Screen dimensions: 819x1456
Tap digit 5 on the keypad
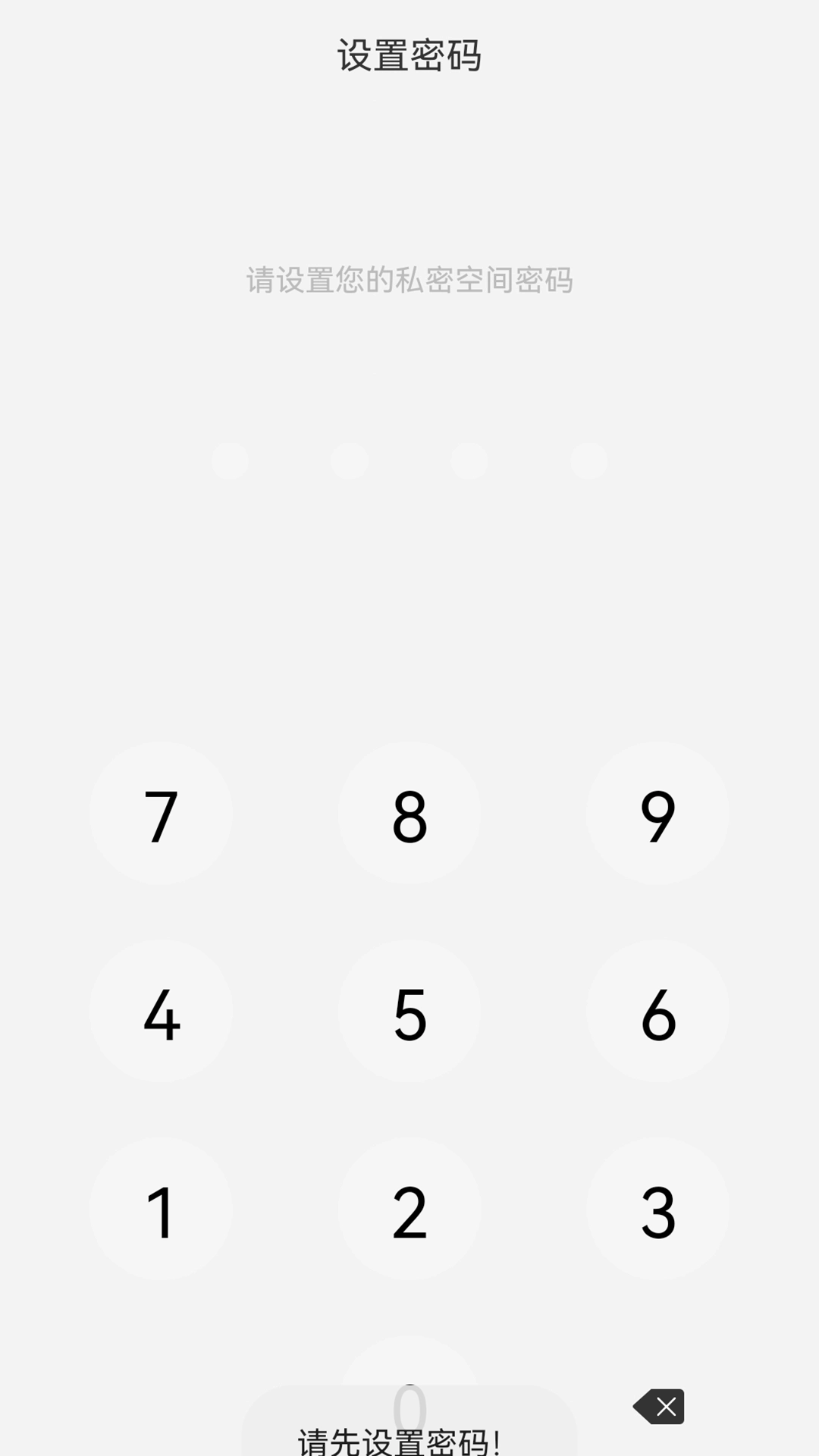pyautogui.click(x=409, y=1012)
